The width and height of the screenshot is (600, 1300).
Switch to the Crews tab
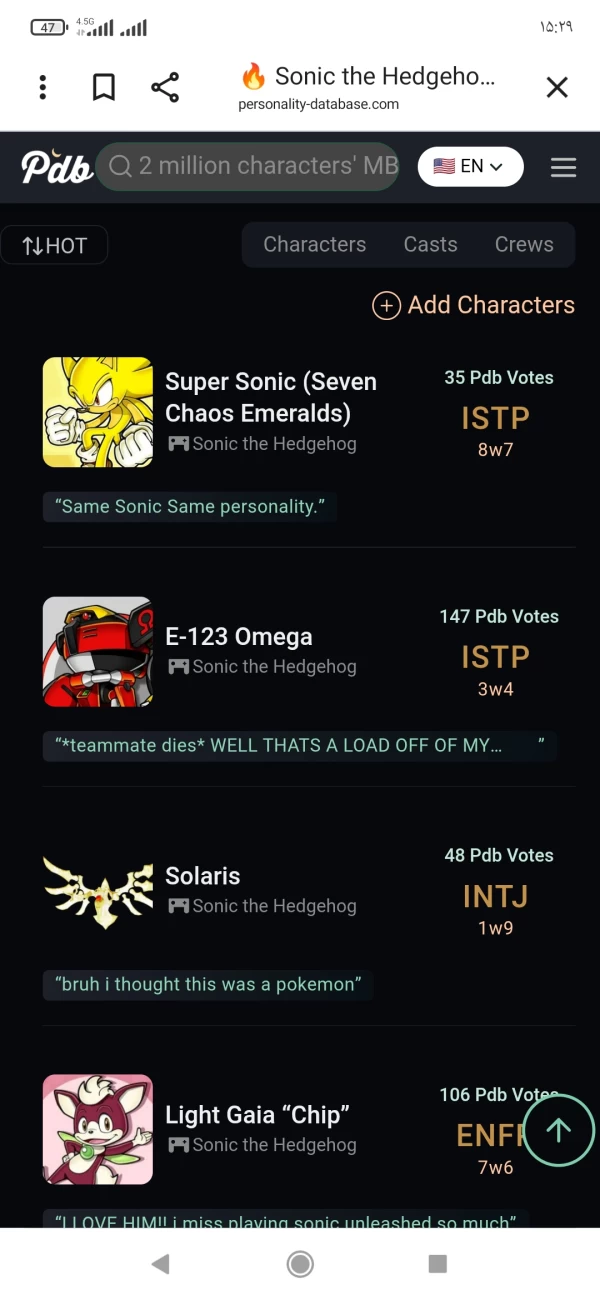(524, 245)
